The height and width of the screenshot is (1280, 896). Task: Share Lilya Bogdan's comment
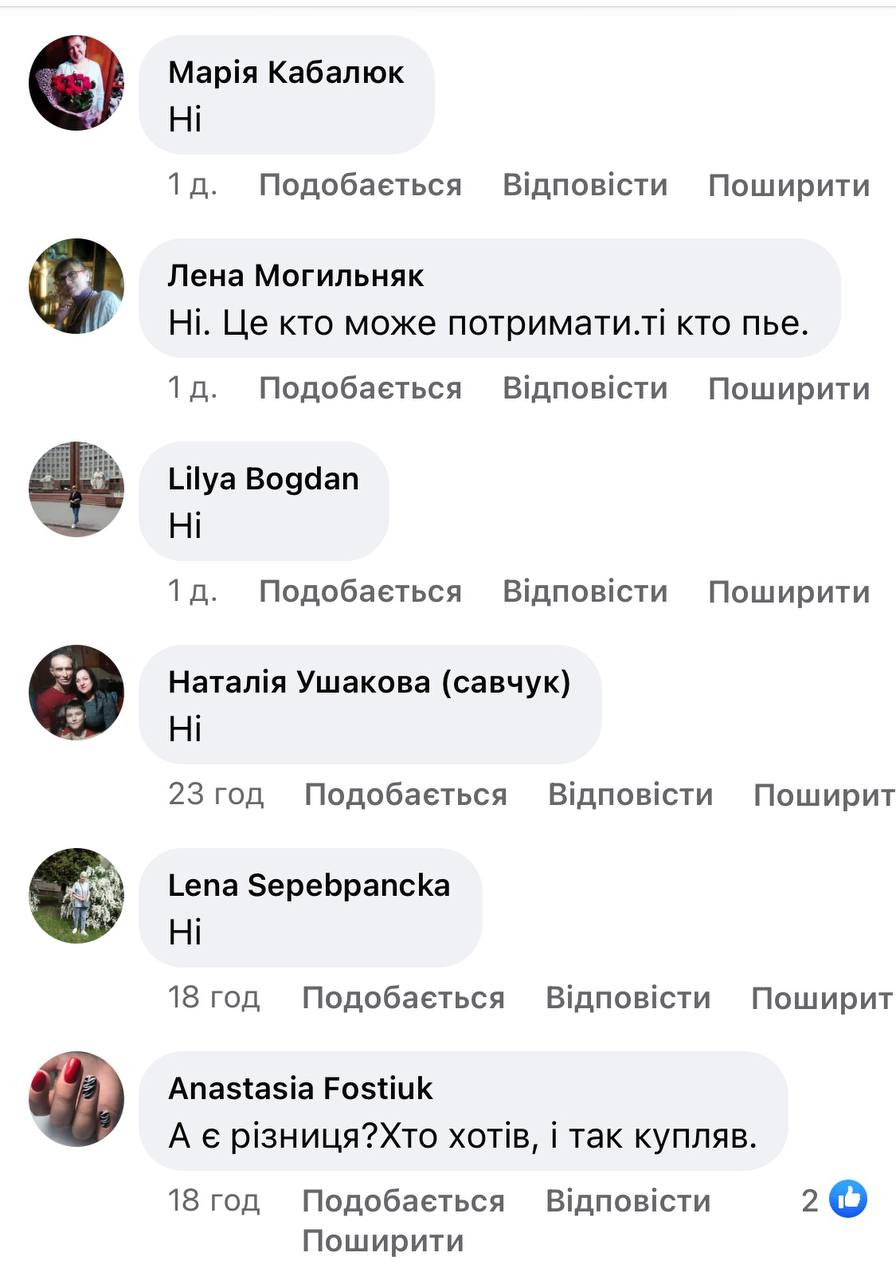tap(788, 592)
